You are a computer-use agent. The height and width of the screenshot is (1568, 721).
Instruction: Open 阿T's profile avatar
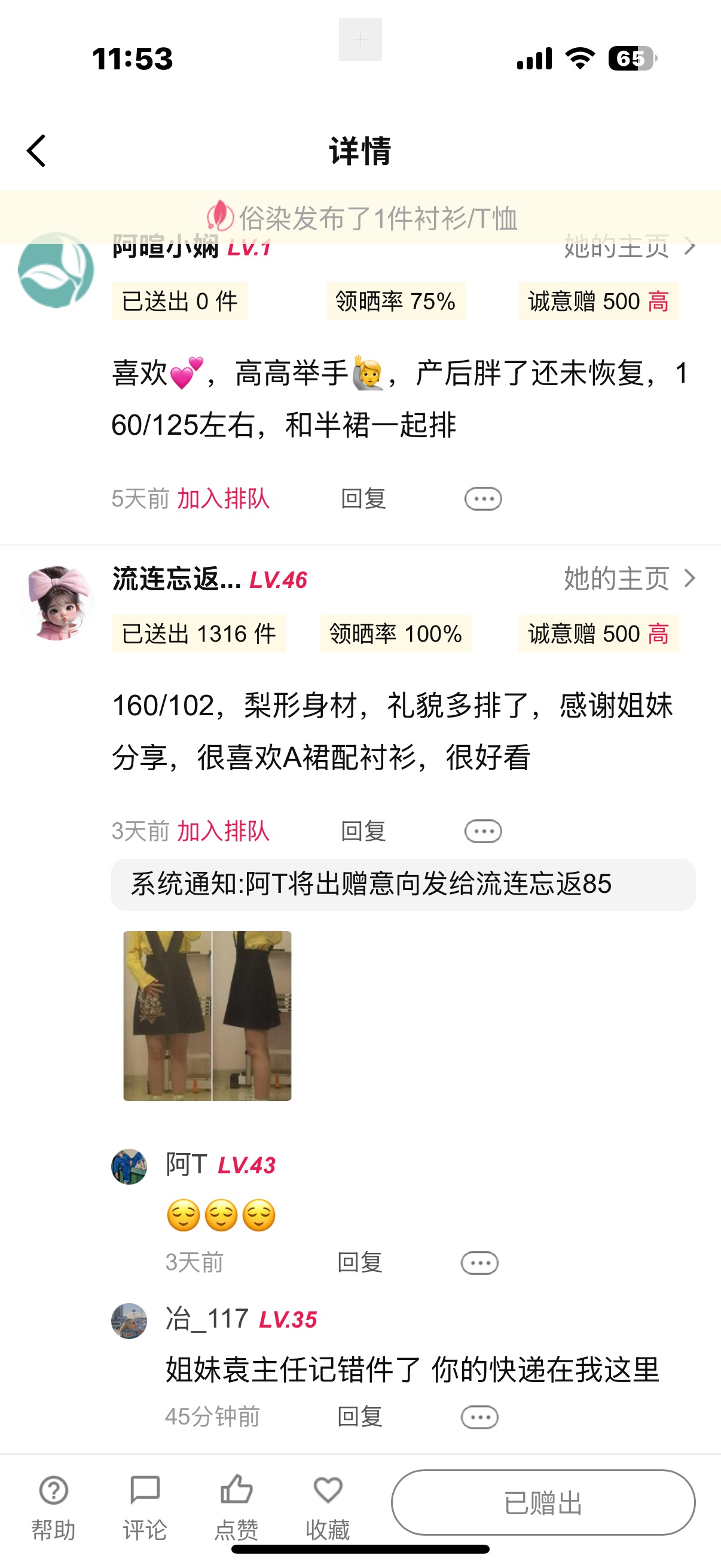click(129, 1166)
